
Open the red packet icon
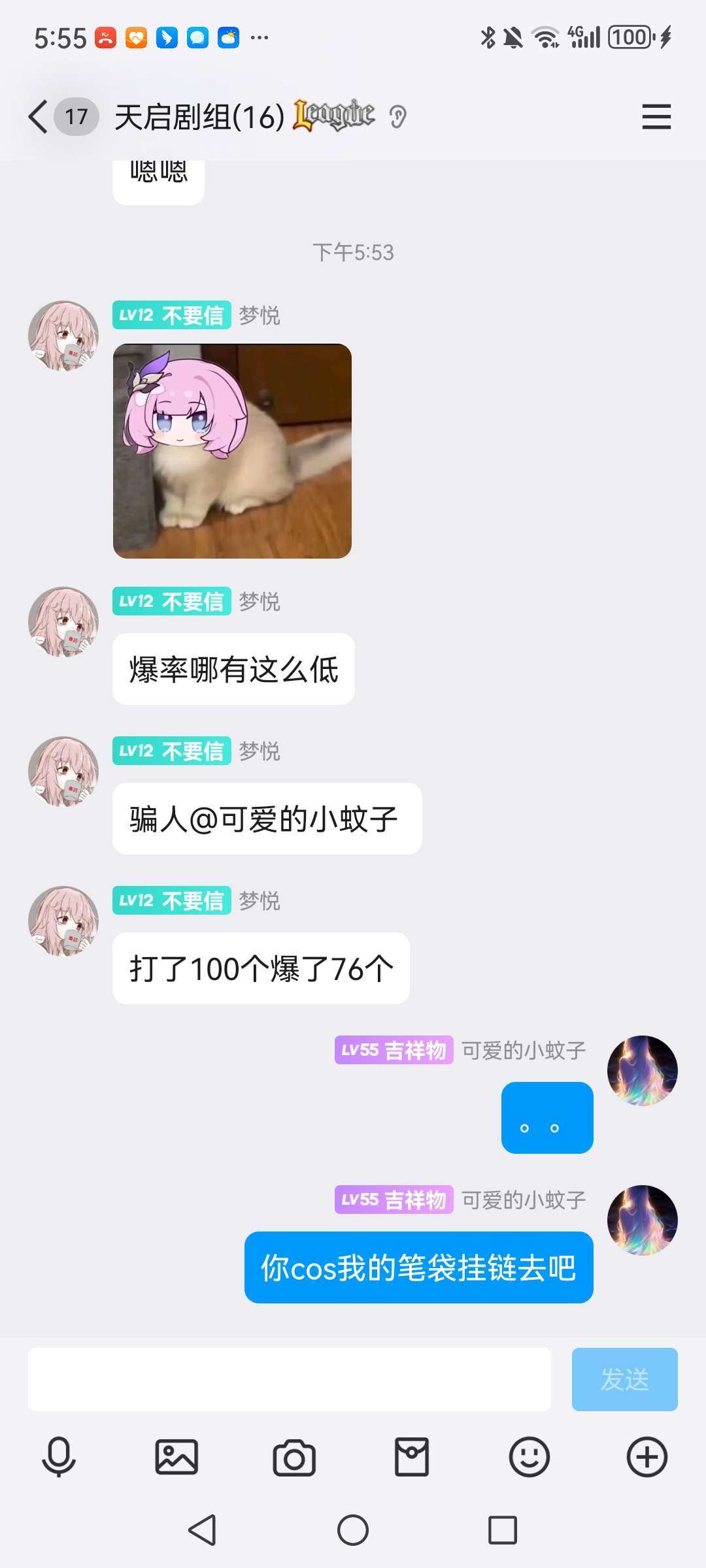coord(412,1457)
